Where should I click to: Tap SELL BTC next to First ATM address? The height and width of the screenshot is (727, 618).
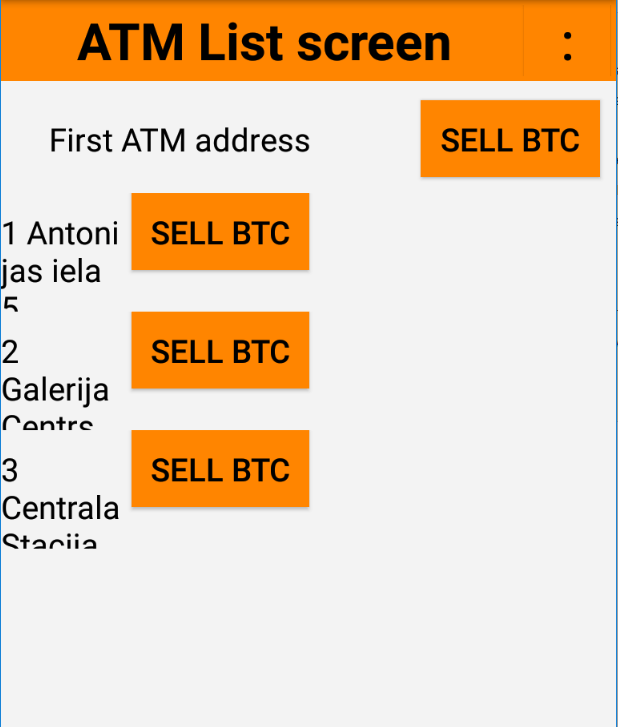510,139
